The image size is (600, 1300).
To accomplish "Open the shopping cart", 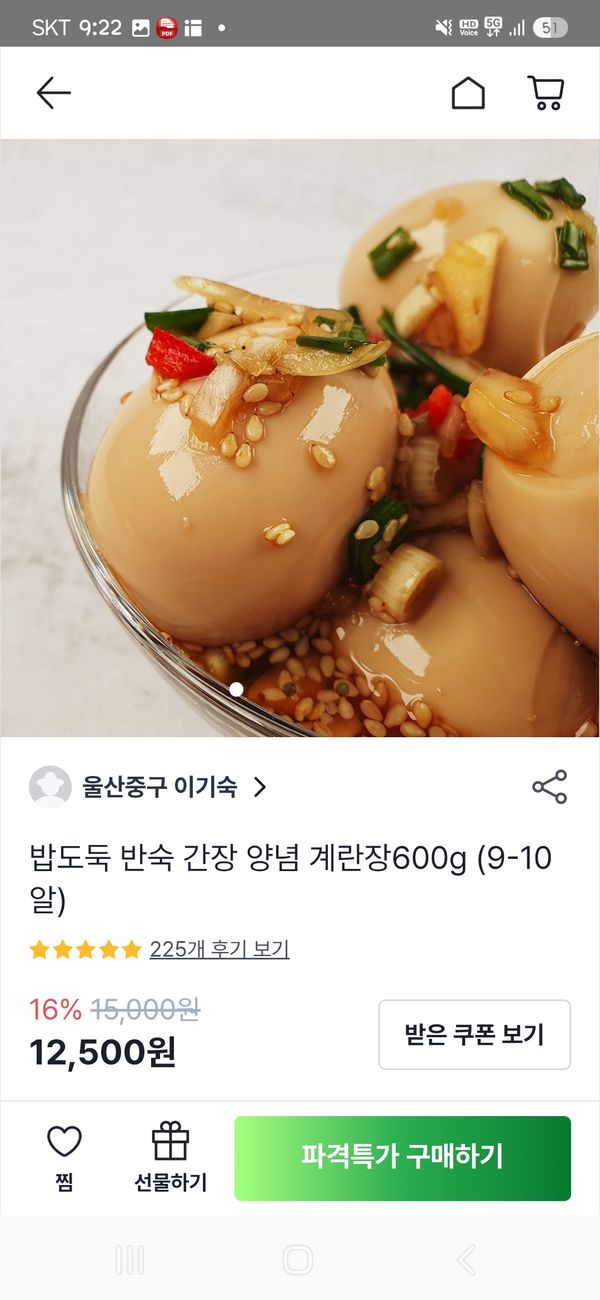I will click(x=546, y=93).
